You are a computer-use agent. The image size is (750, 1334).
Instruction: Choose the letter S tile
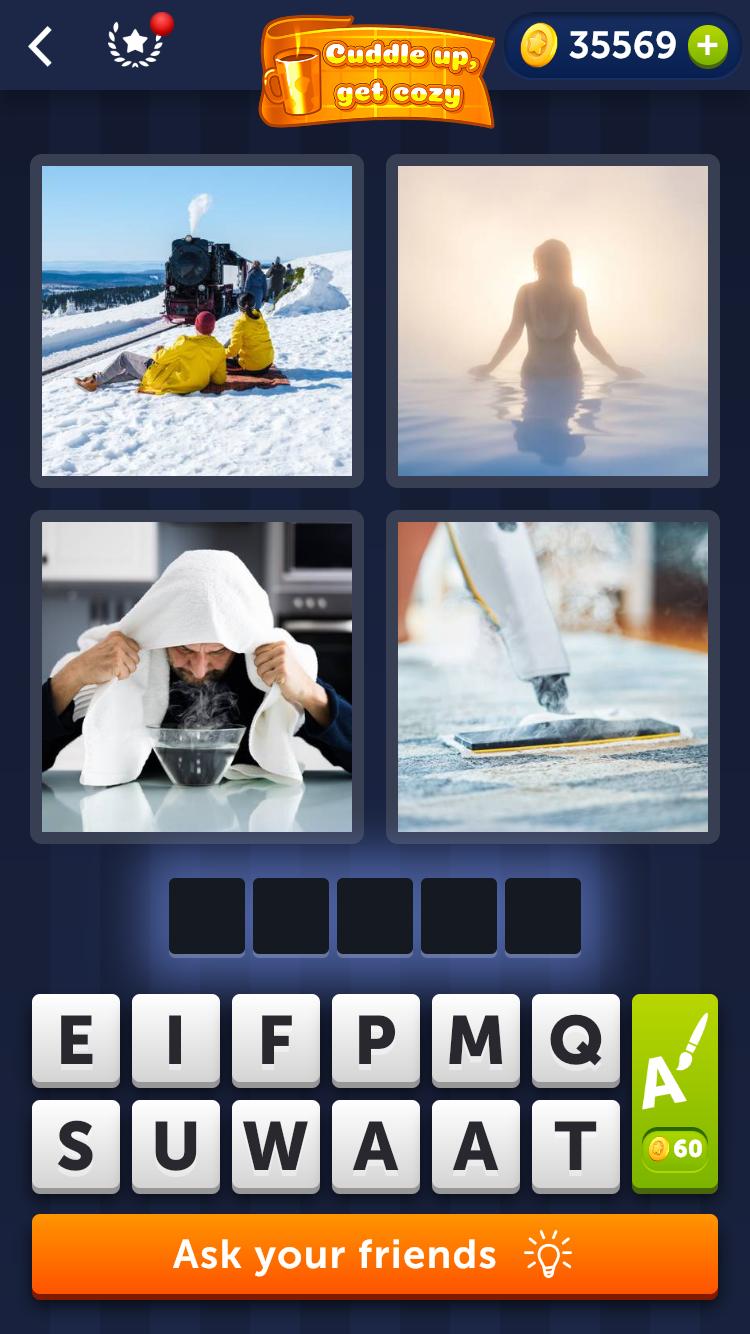click(x=76, y=1146)
